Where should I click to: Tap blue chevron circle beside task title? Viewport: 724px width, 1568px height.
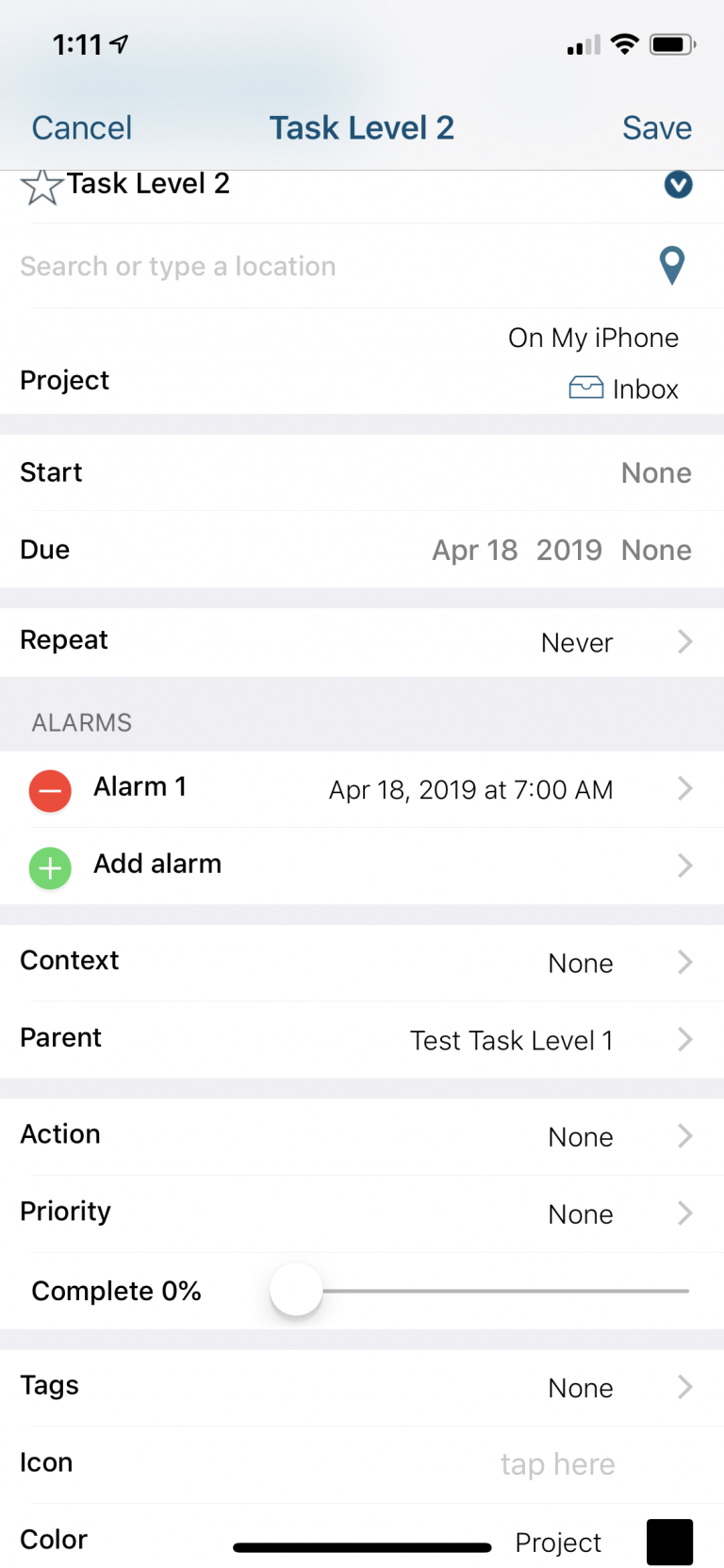[678, 185]
